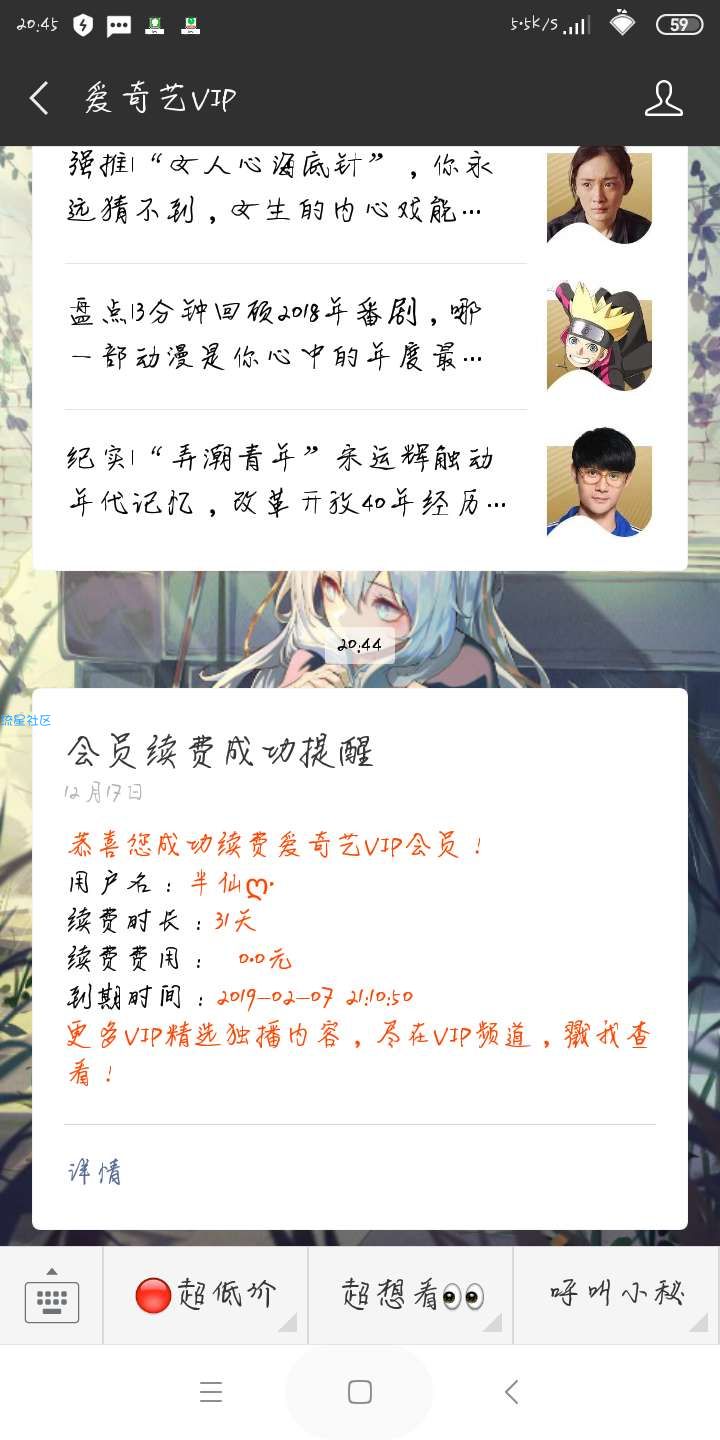Open recent apps menu button
The image size is (720, 1440).
[x=210, y=1392]
